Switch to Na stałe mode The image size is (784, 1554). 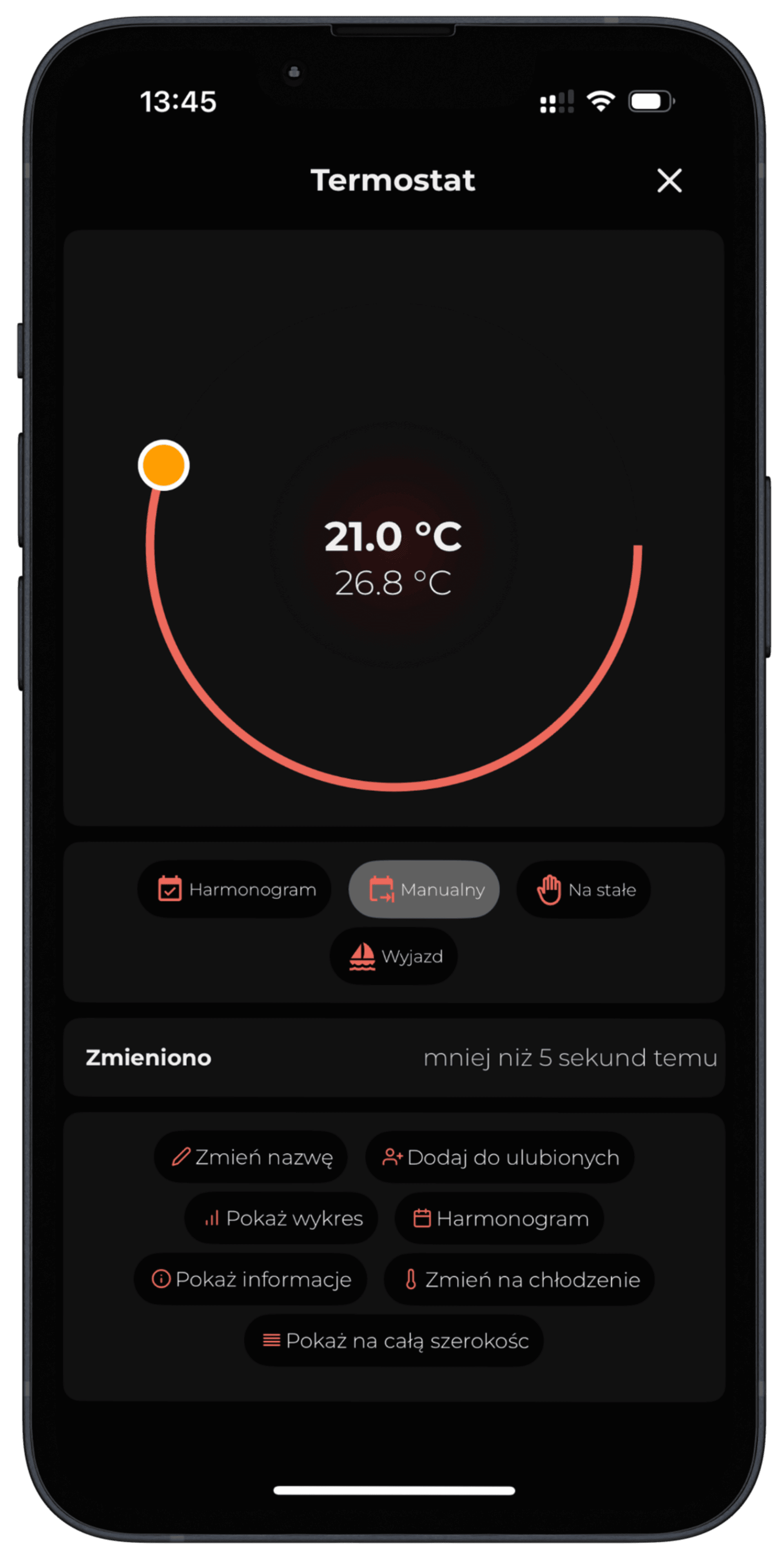tap(583, 889)
